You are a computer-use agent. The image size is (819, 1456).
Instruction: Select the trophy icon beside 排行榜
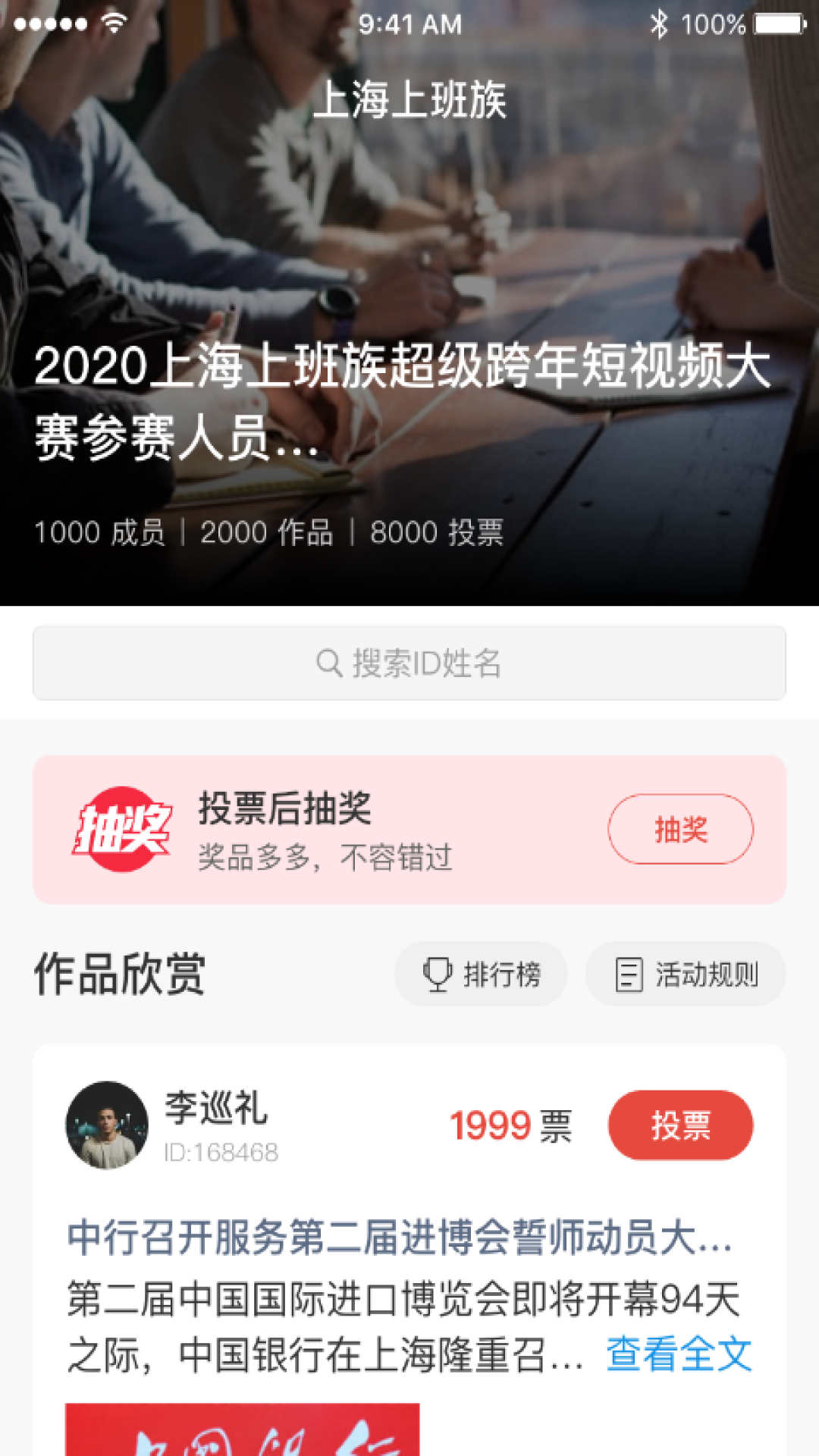pyautogui.click(x=438, y=974)
